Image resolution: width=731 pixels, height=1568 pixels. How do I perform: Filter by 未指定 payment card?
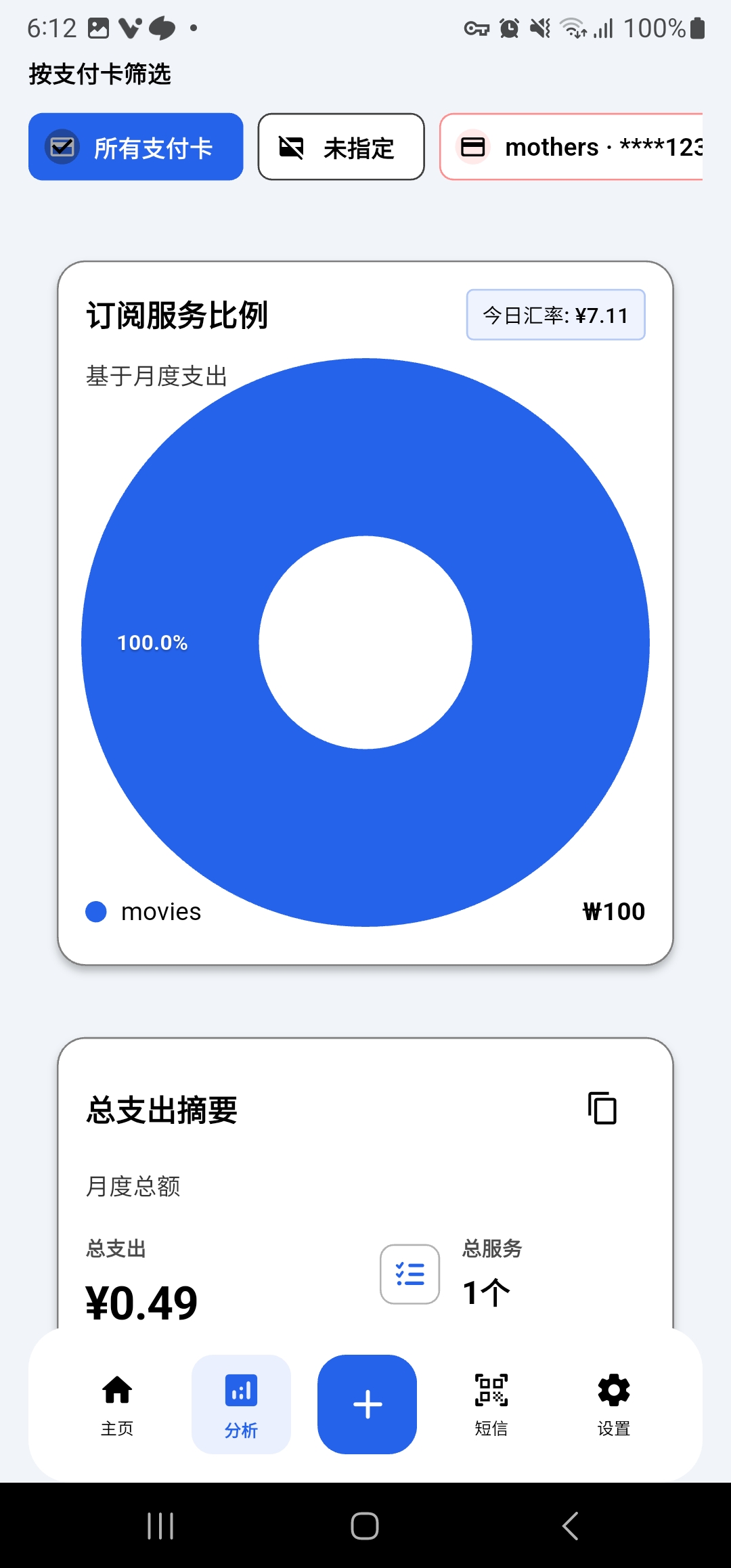tap(341, 147)
